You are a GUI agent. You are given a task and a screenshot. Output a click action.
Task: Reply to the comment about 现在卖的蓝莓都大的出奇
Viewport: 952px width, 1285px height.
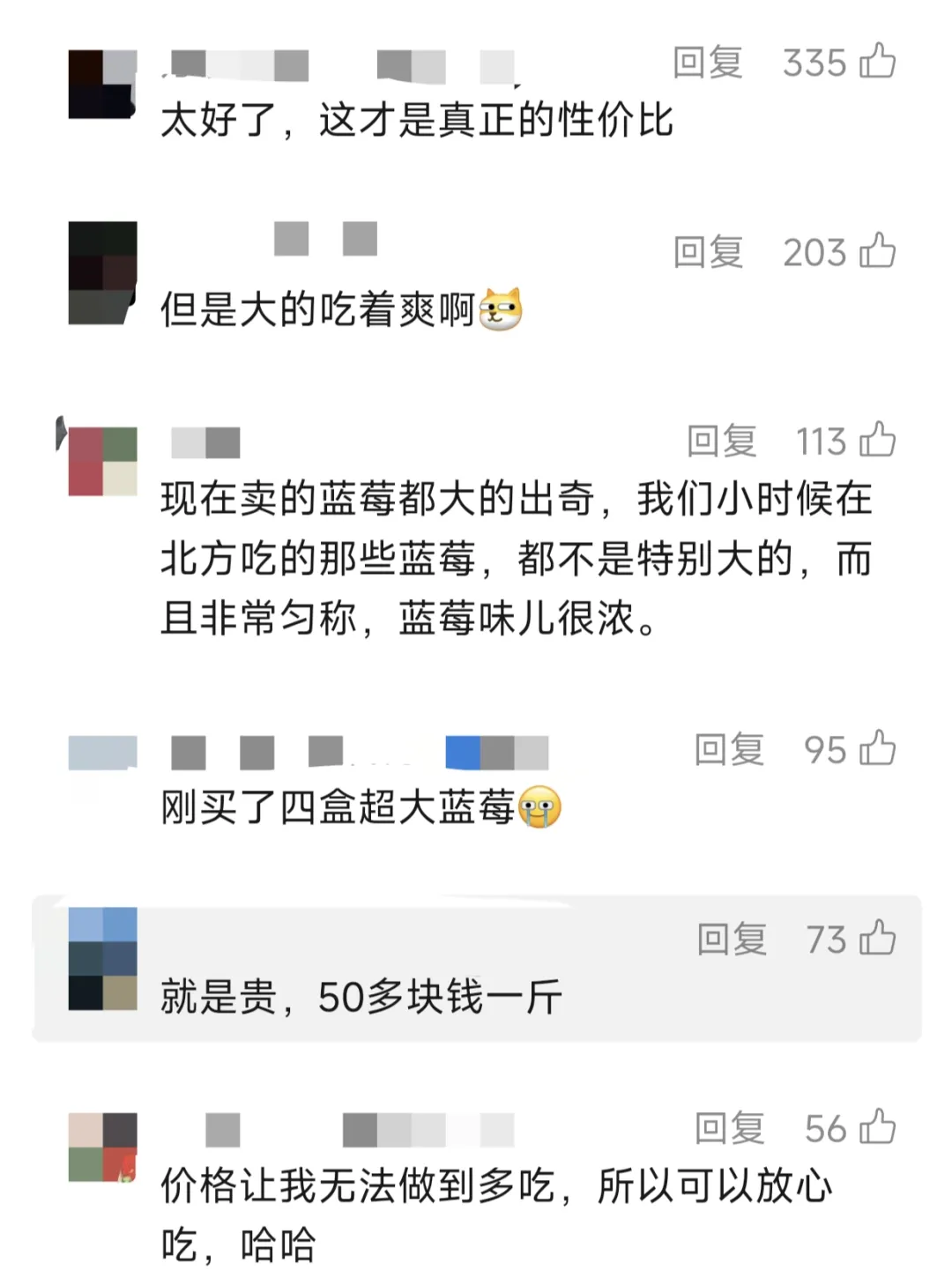[x=721, y=441]
